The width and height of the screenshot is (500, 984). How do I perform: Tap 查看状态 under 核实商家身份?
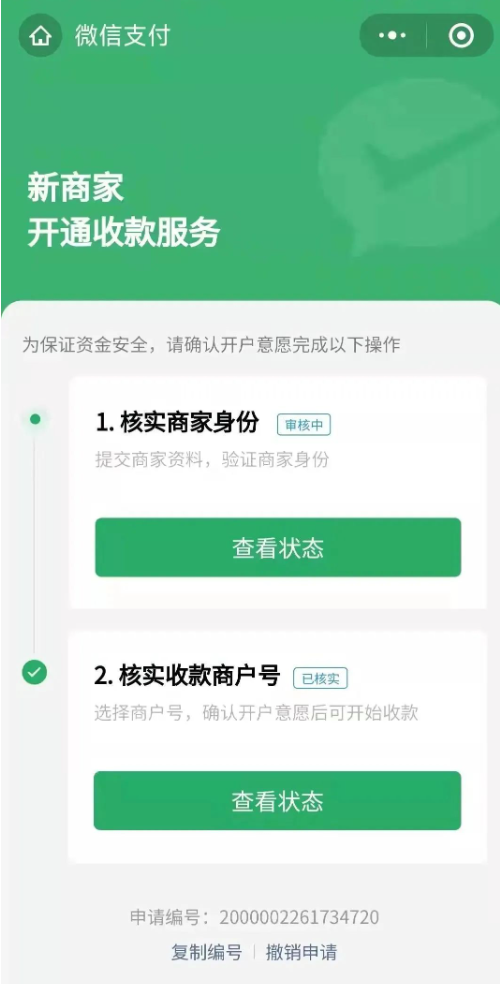278,547
